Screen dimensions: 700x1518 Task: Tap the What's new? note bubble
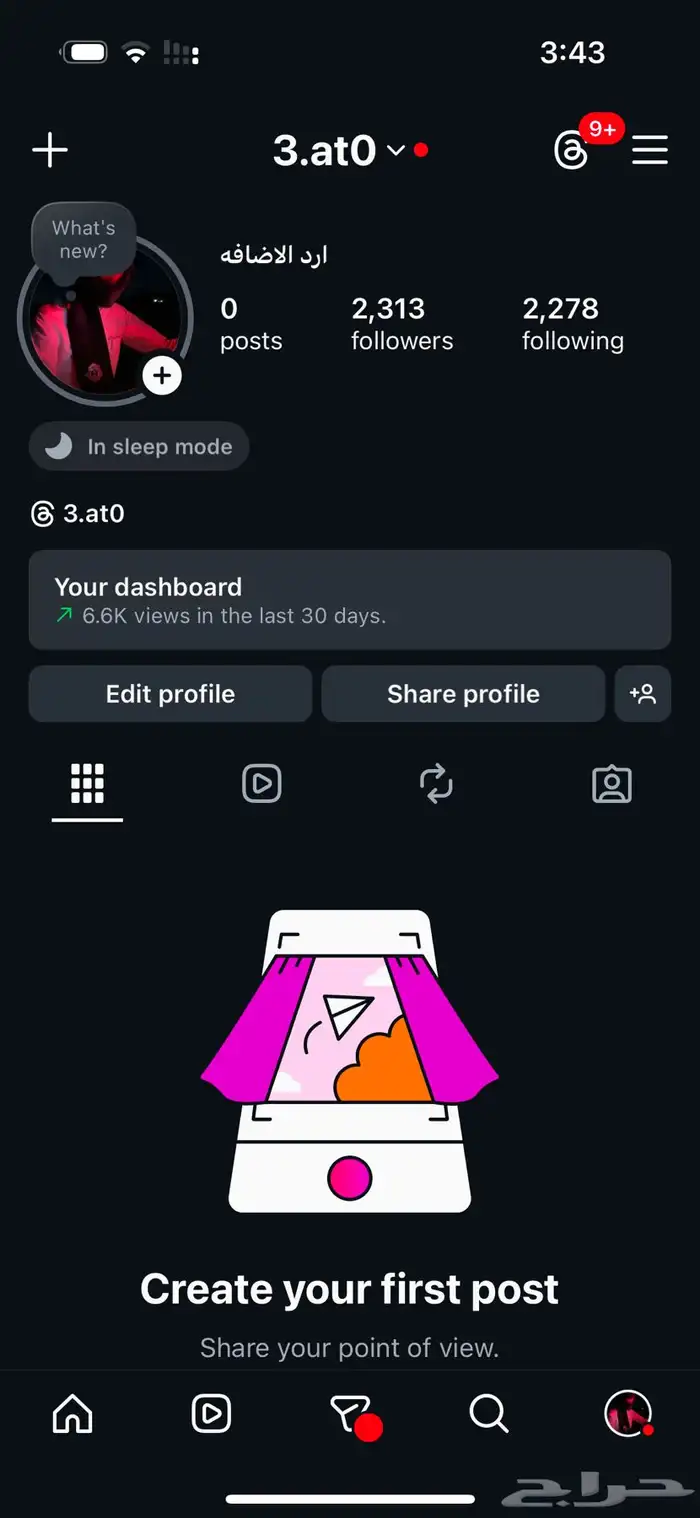[84, 240]
